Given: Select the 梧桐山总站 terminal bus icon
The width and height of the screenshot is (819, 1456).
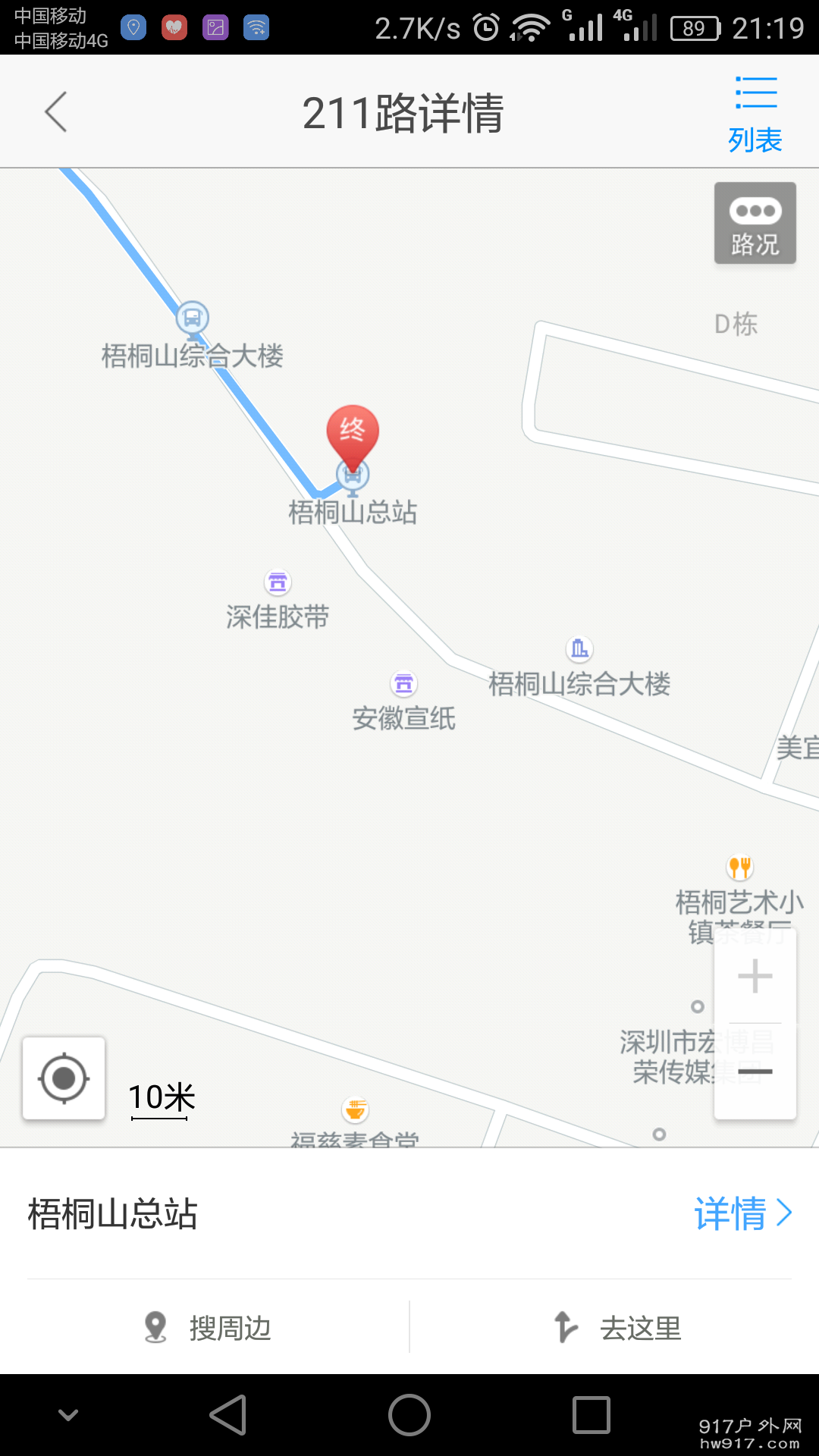Looking at the screenshot, I should 353,475.
